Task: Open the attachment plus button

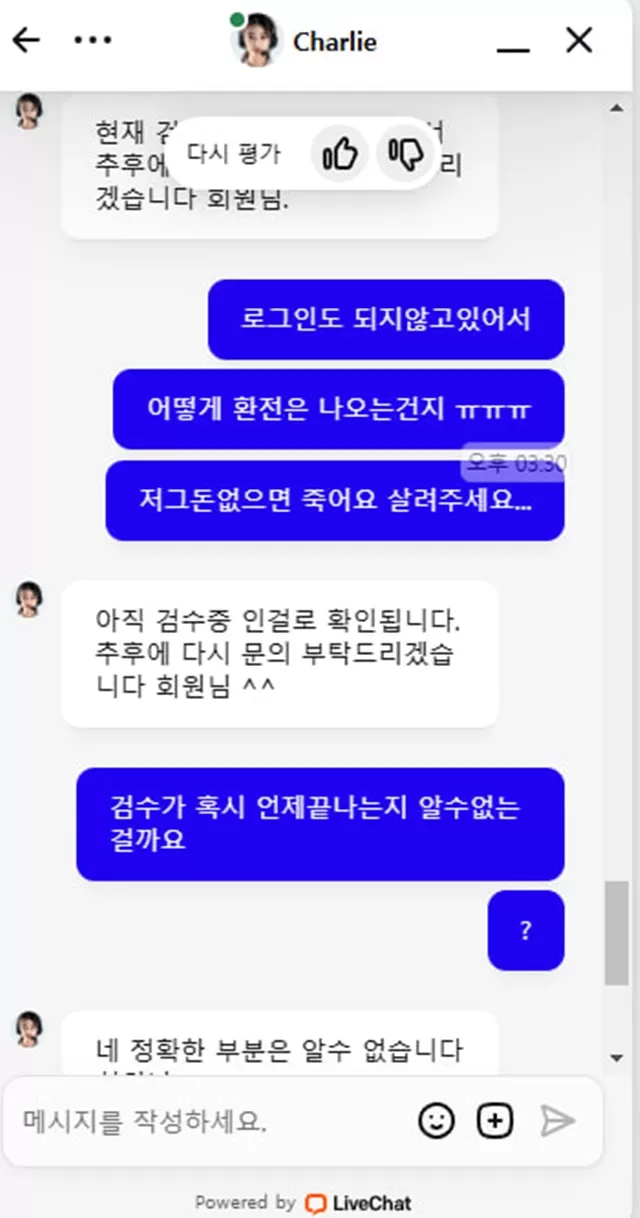Action: tap(495, 1121)
